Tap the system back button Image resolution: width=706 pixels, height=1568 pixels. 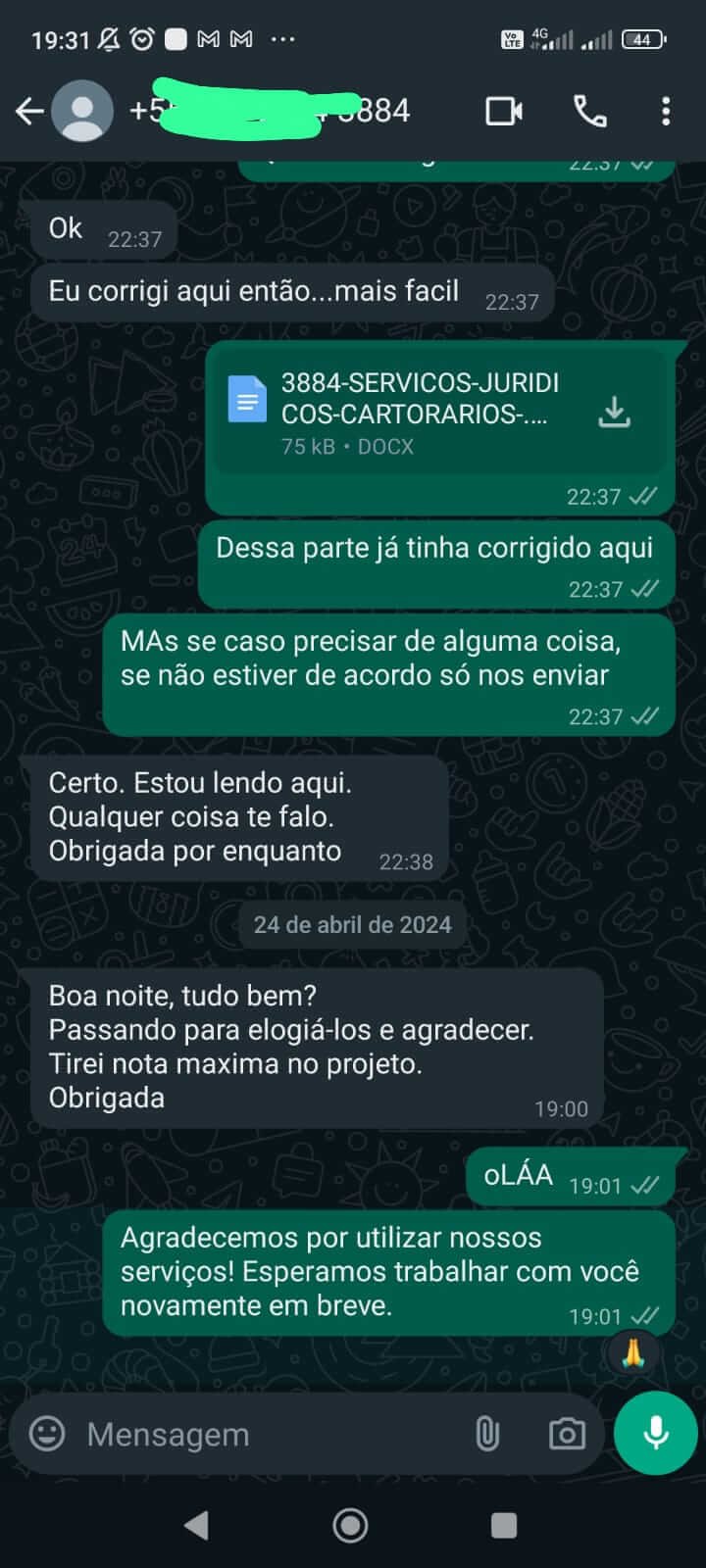click(x=197, y=1525)
